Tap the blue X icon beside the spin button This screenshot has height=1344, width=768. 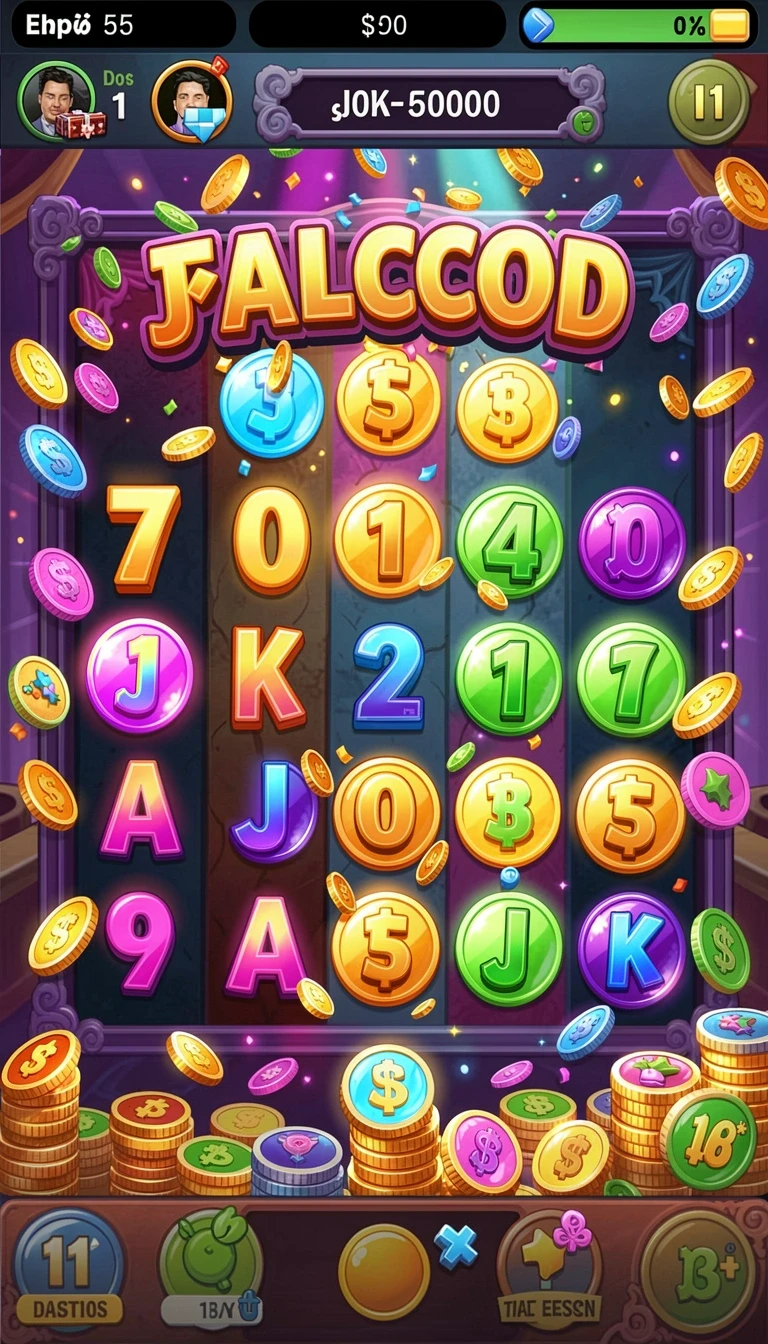[x=455, y=1247]
